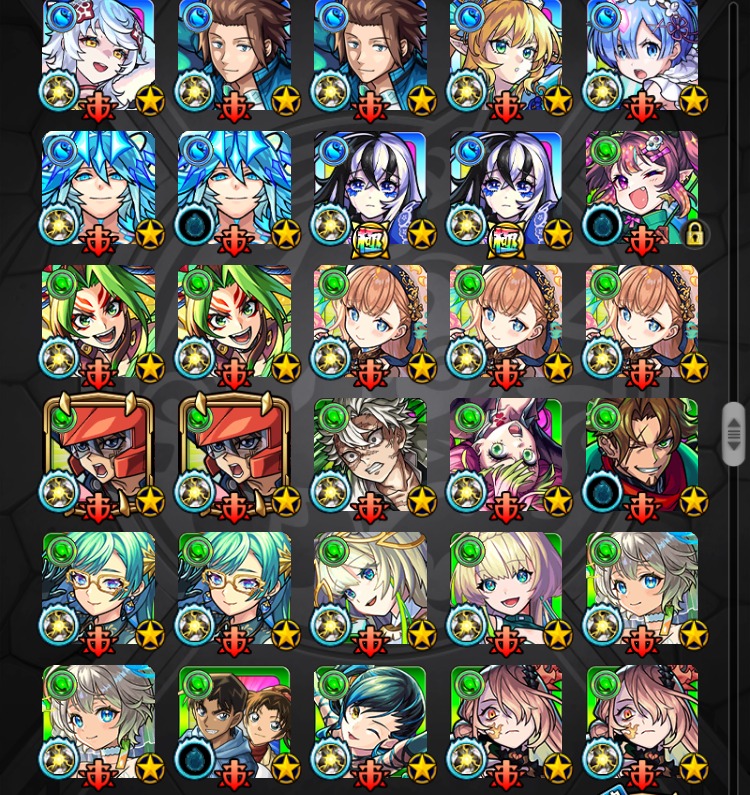Pick the brown-haired man in red coat
Image resolution: width=750 pixels, height=795 pixels.
pyautogui.click(x=642, y=455)
